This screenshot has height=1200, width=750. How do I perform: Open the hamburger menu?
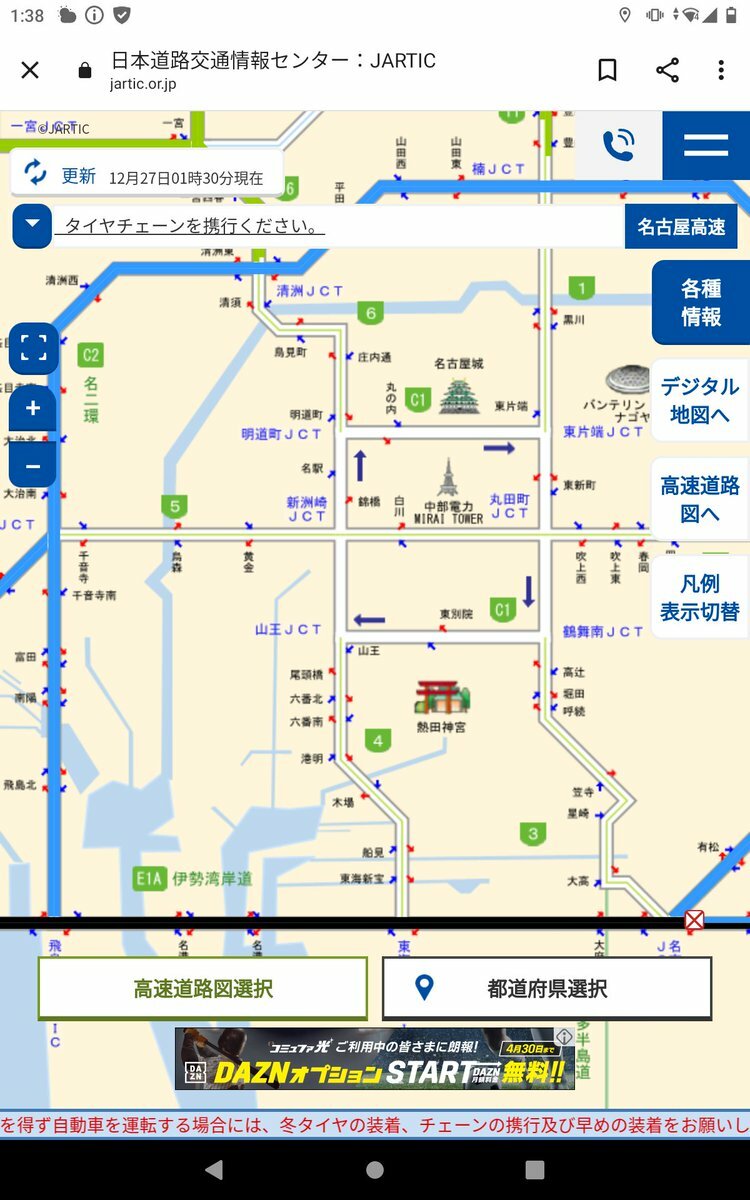706,146
